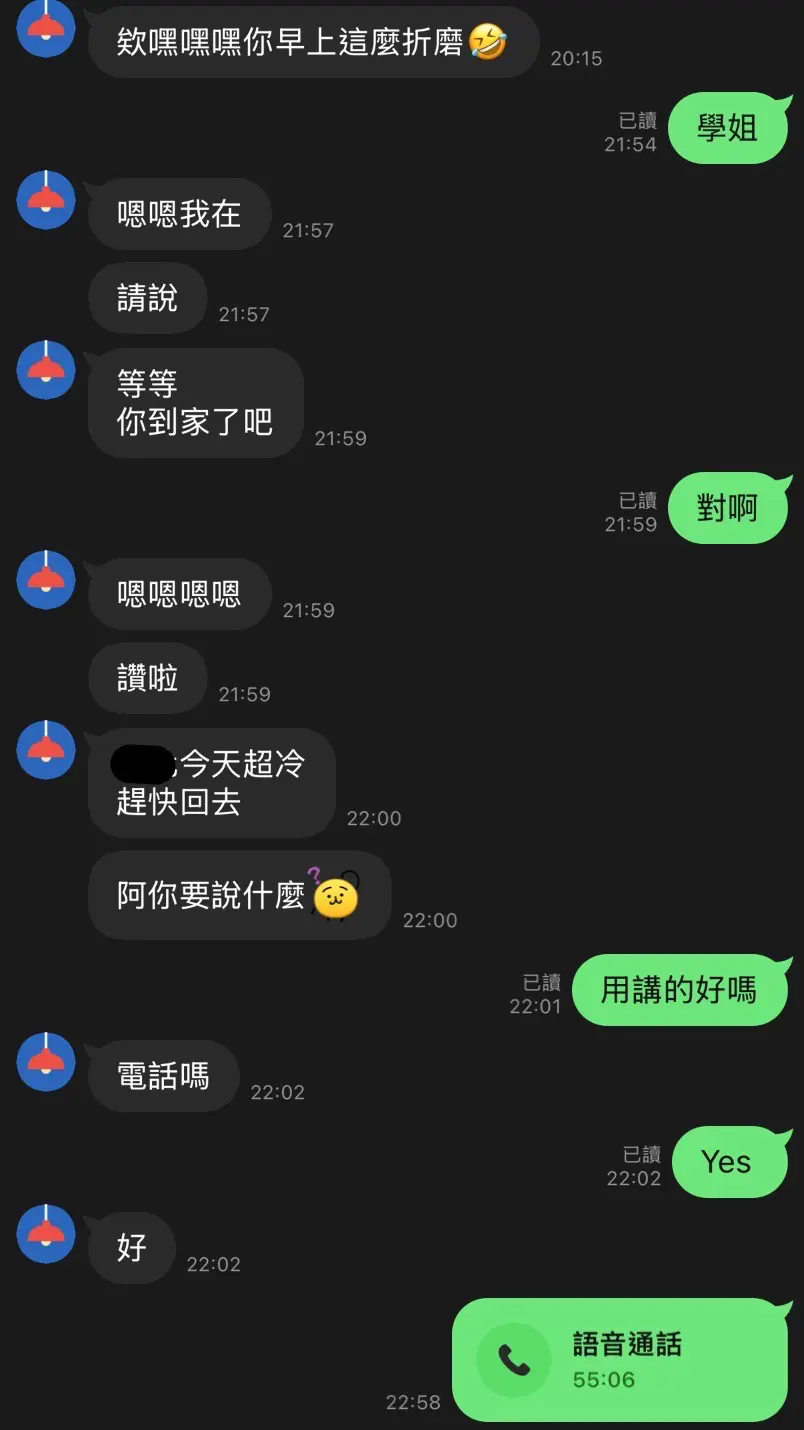Viewport: 804px width, 1430px height.
Task: Tap the 學姐 green message bubble
Action: tap(729, 128)
